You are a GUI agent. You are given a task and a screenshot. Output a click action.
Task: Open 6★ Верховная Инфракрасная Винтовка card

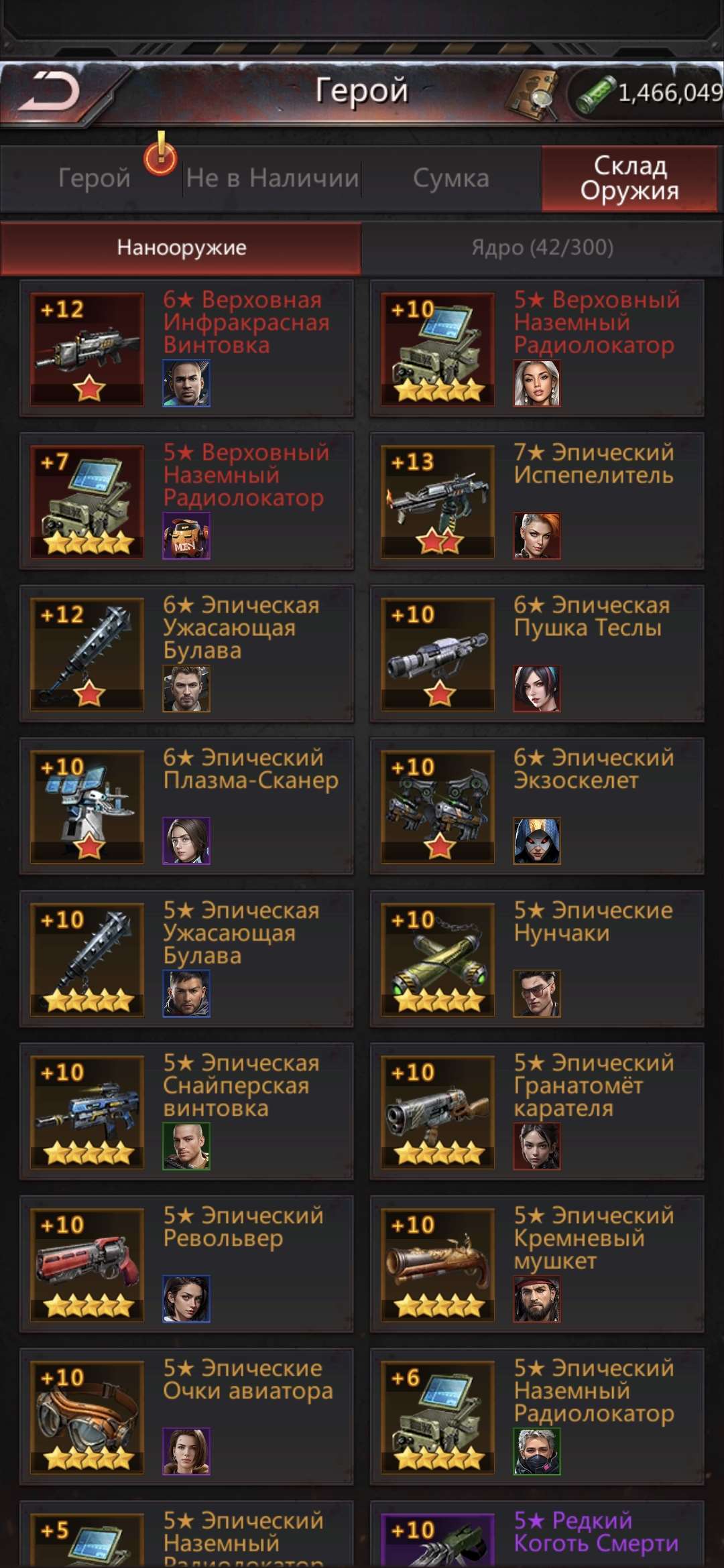click(x=186, y=348)
